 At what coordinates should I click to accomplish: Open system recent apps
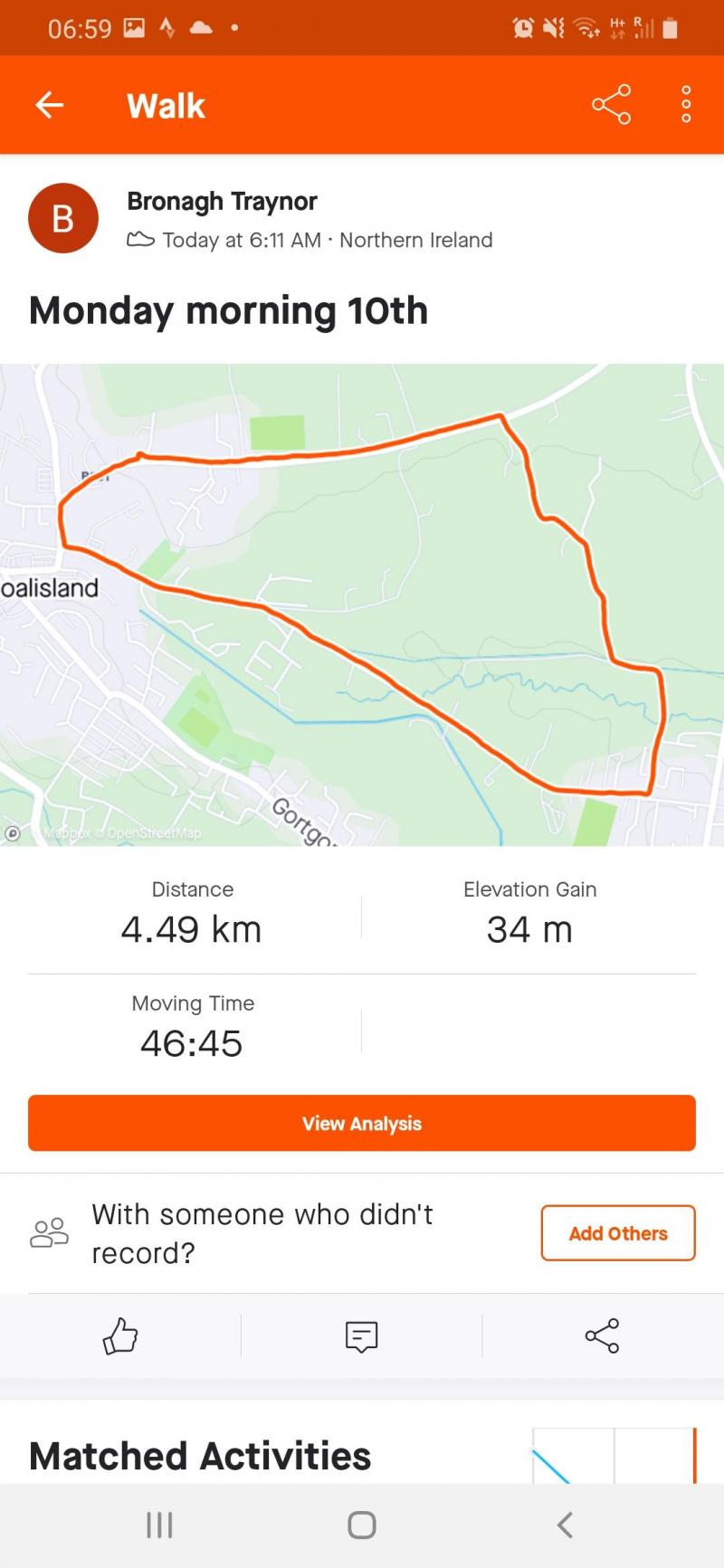159,1525
